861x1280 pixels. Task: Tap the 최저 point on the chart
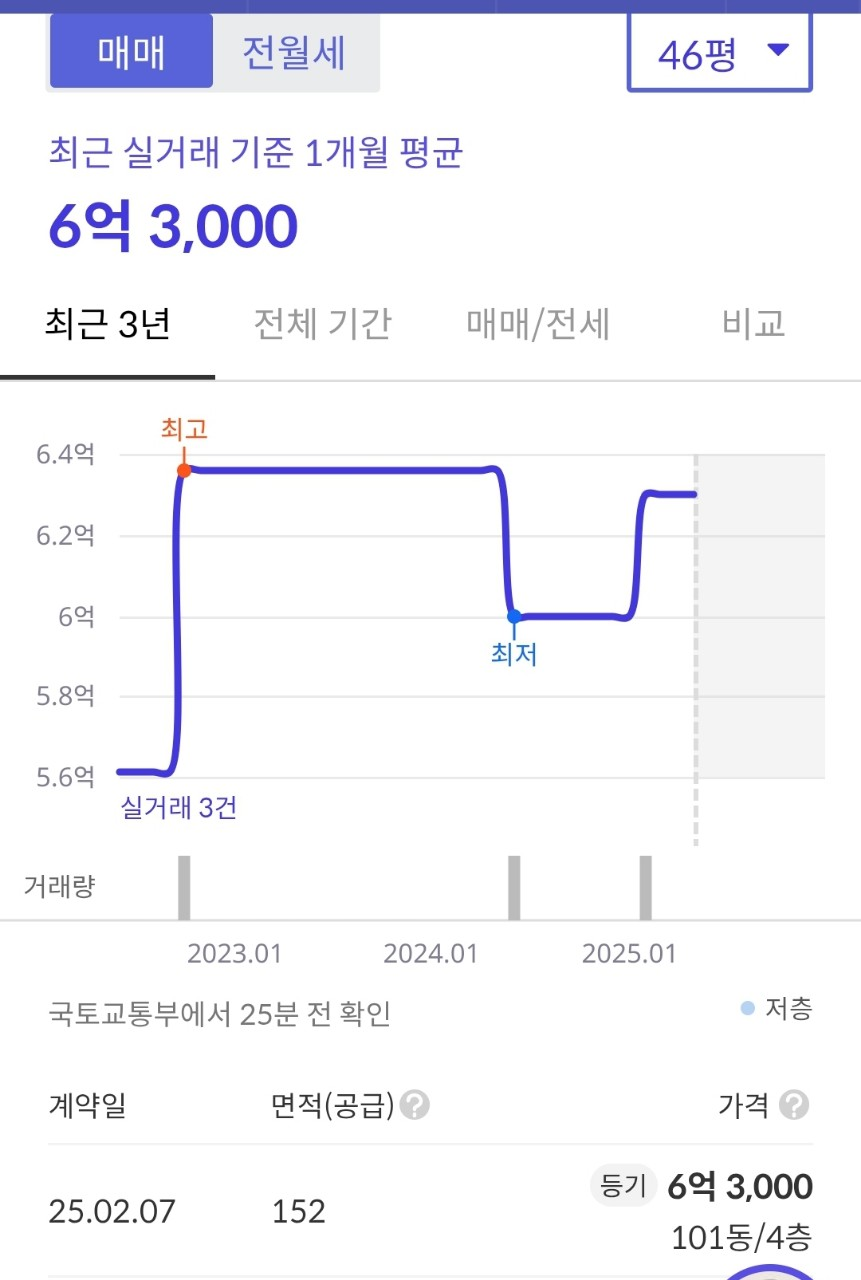(x=513, y=617)
